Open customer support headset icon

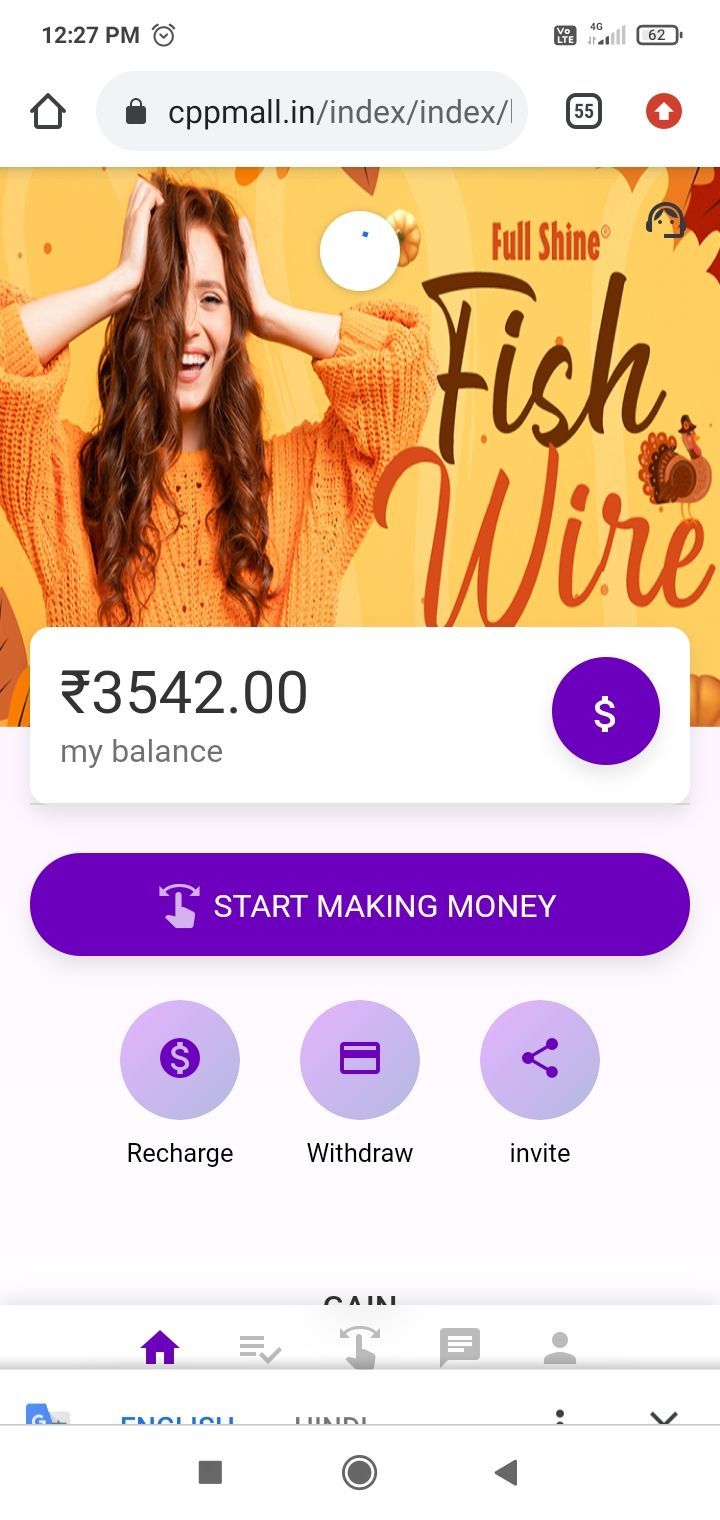[665, 220]
